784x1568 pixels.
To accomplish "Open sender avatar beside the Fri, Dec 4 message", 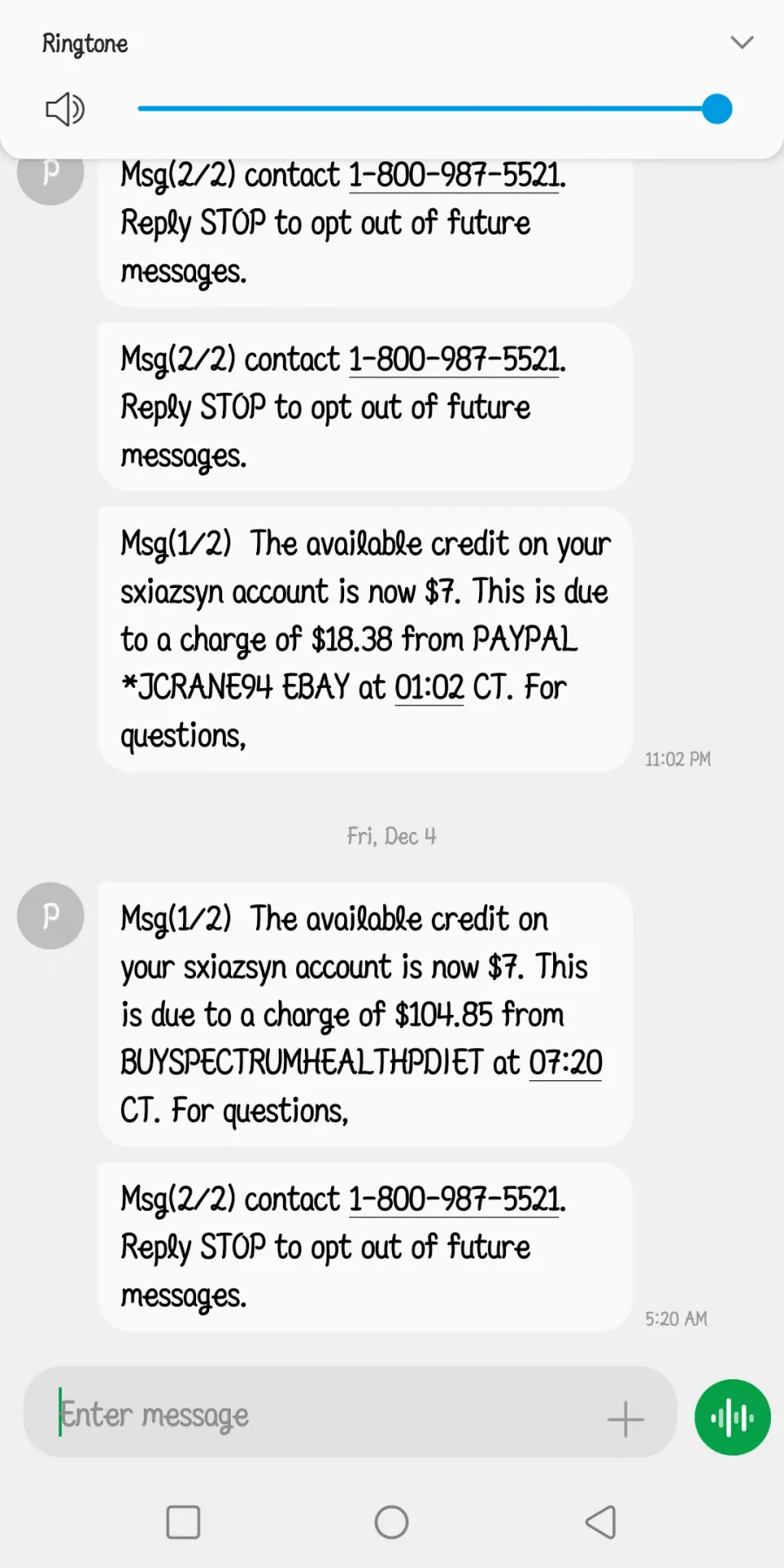I will (x=51, y=916).
